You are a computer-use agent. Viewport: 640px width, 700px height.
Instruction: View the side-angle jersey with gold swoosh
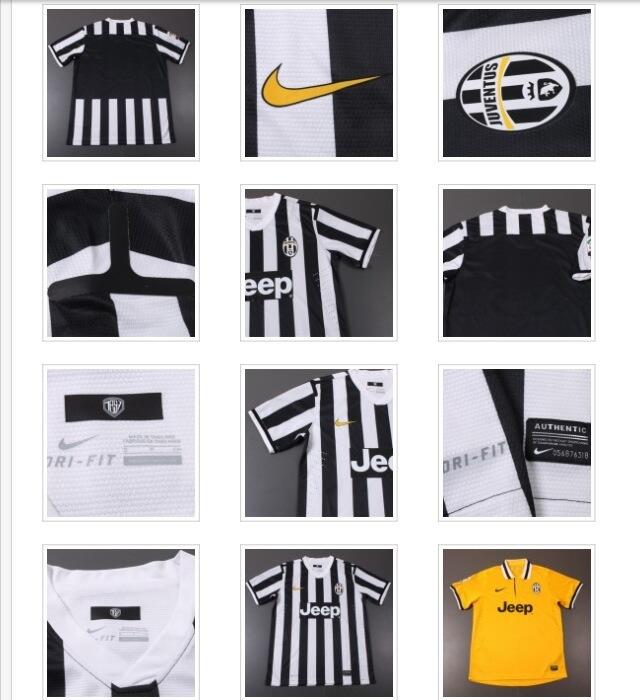coord(319,443)
